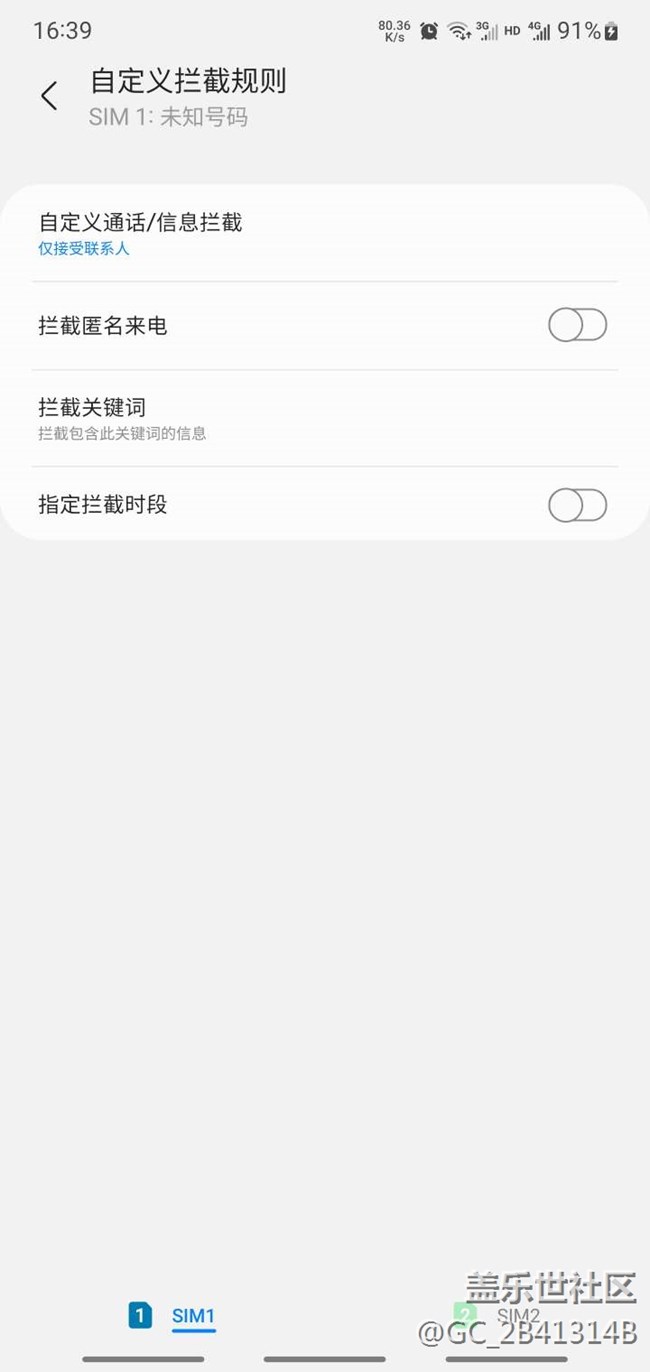Turn on 指定拦截时段 toggle
Screen dimensions: 650x1372
click(x=577, y=506)
